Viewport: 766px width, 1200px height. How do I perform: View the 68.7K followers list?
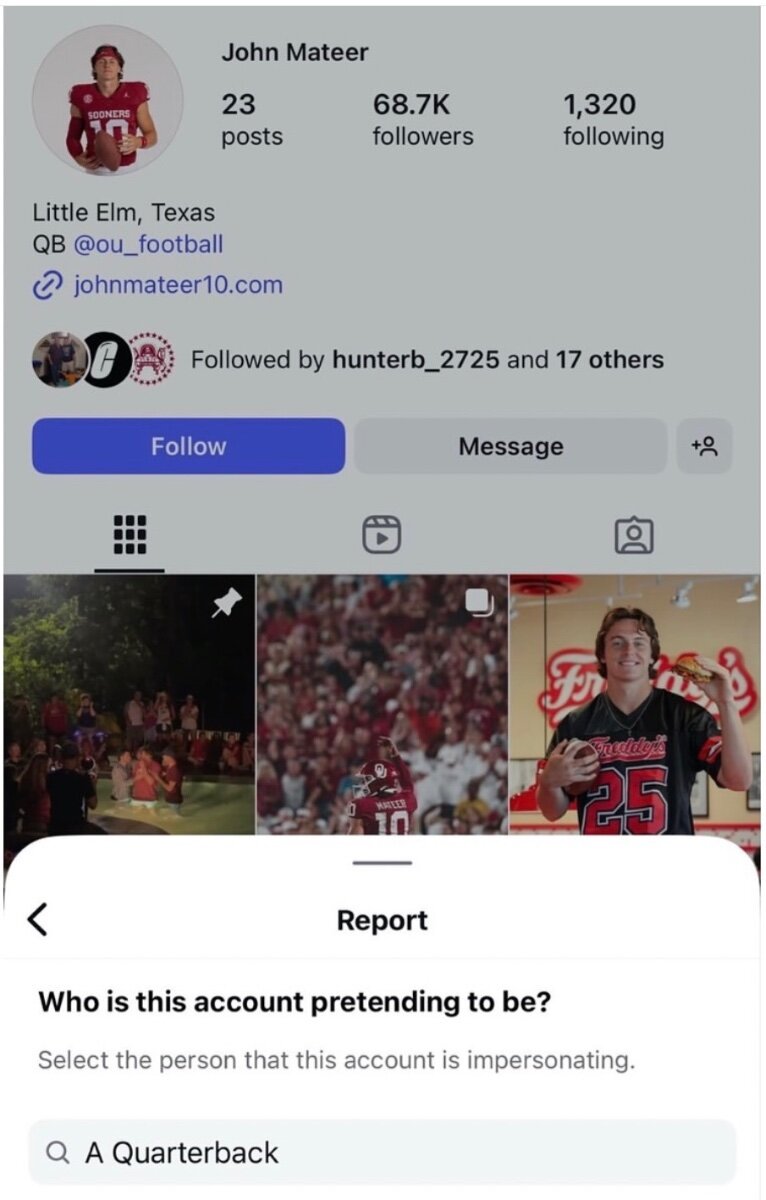(x=421, y=119)
